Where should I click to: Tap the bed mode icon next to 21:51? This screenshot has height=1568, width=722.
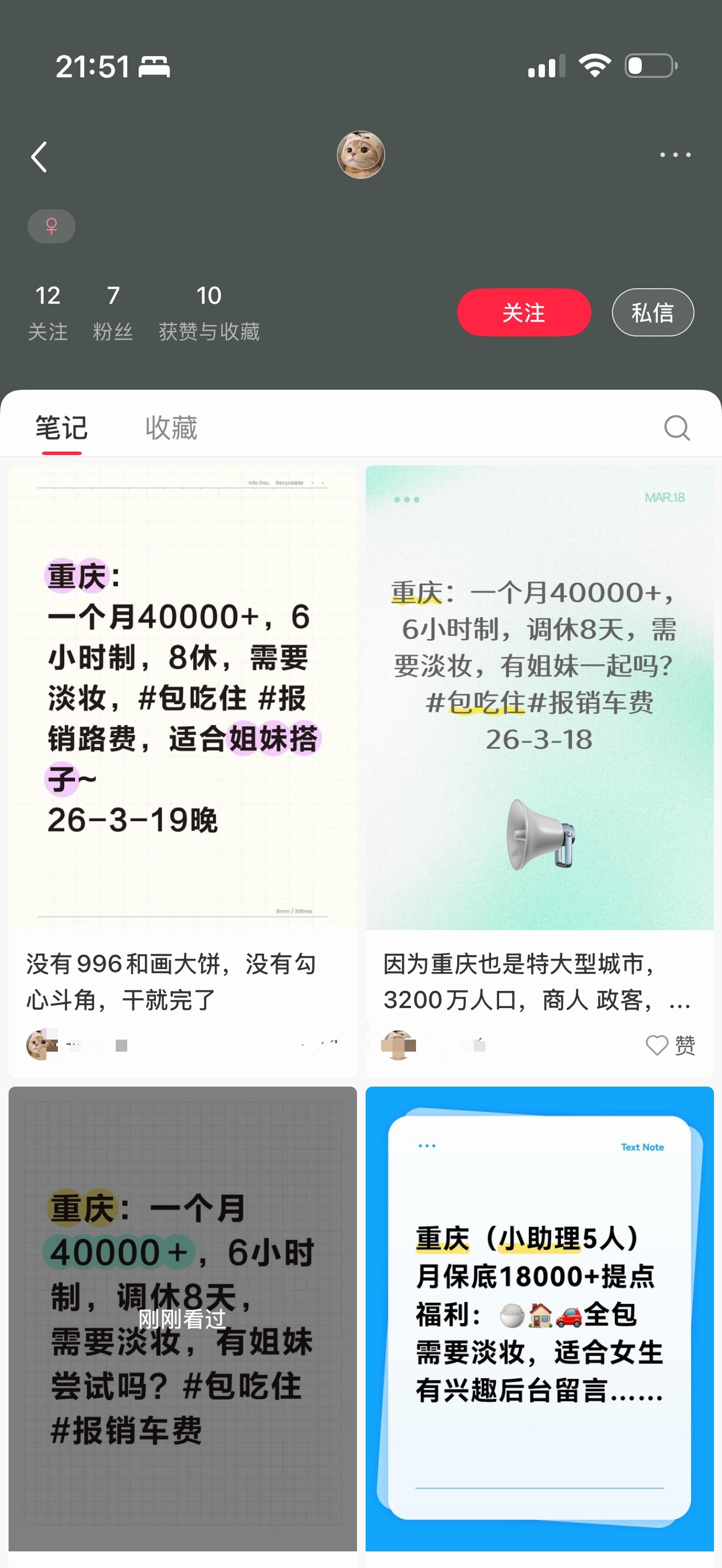pyautogui.click(x=156, y=68)
